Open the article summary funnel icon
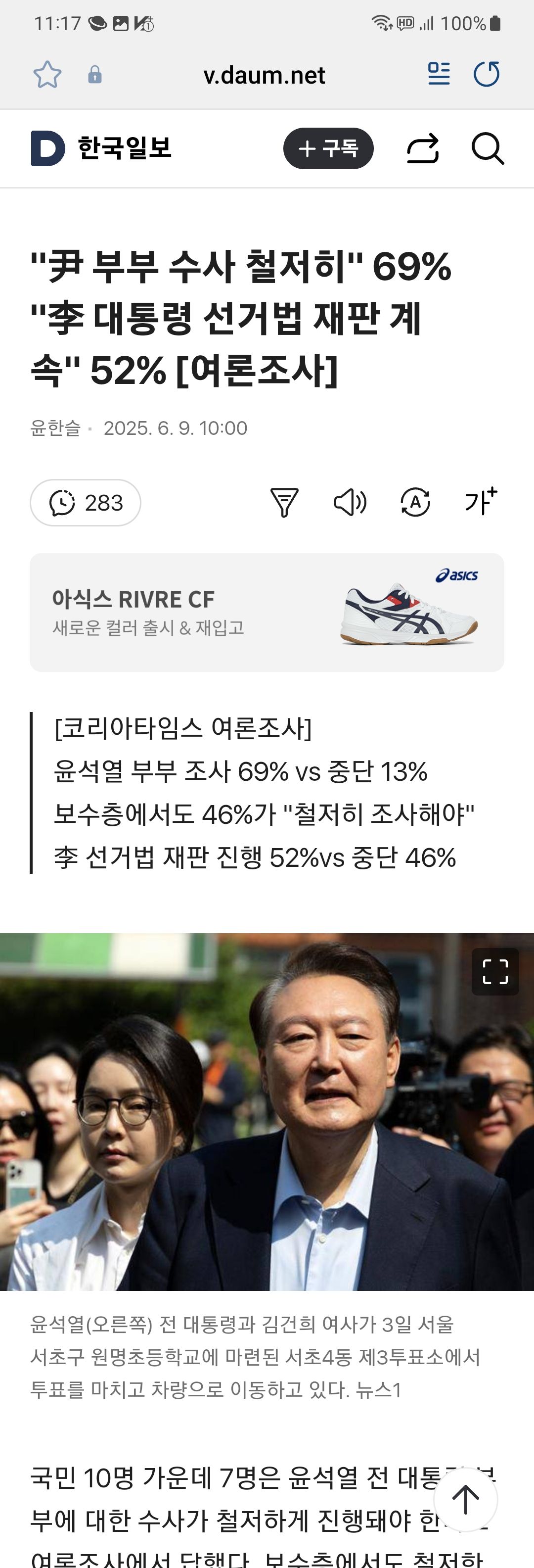 (x=284, y=503)
